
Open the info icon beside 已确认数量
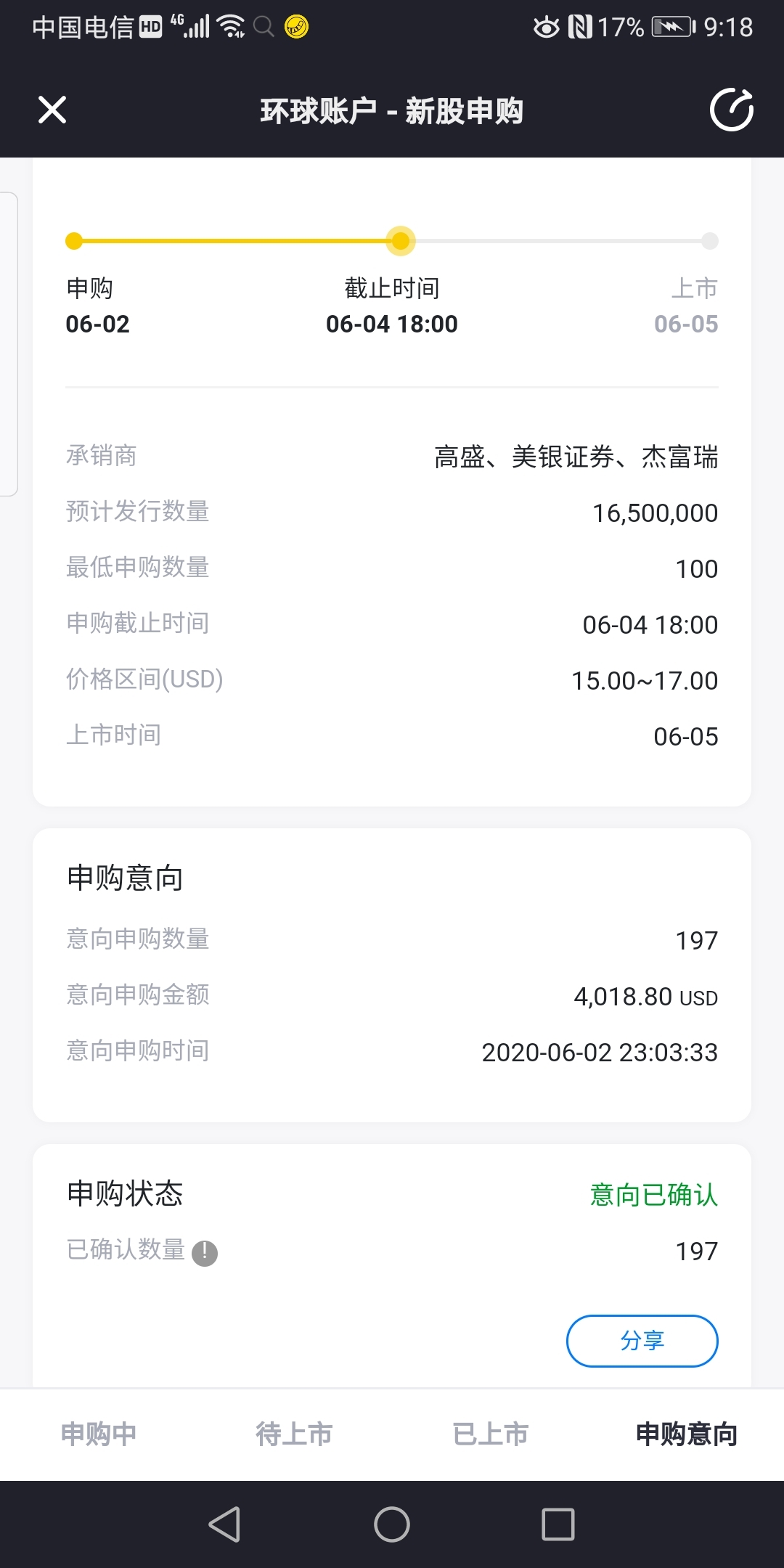pos(205,1253)
